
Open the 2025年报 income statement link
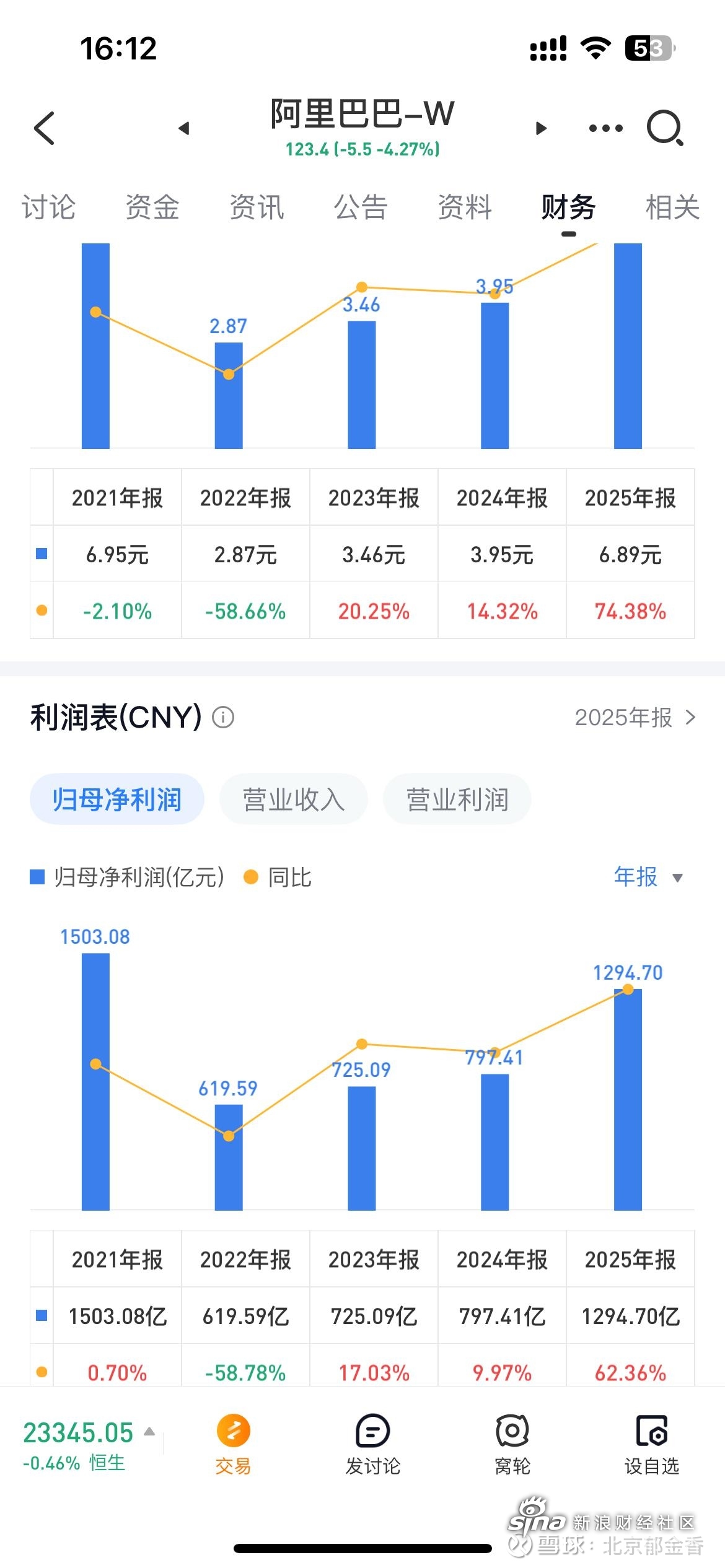(x=635, y=717)
